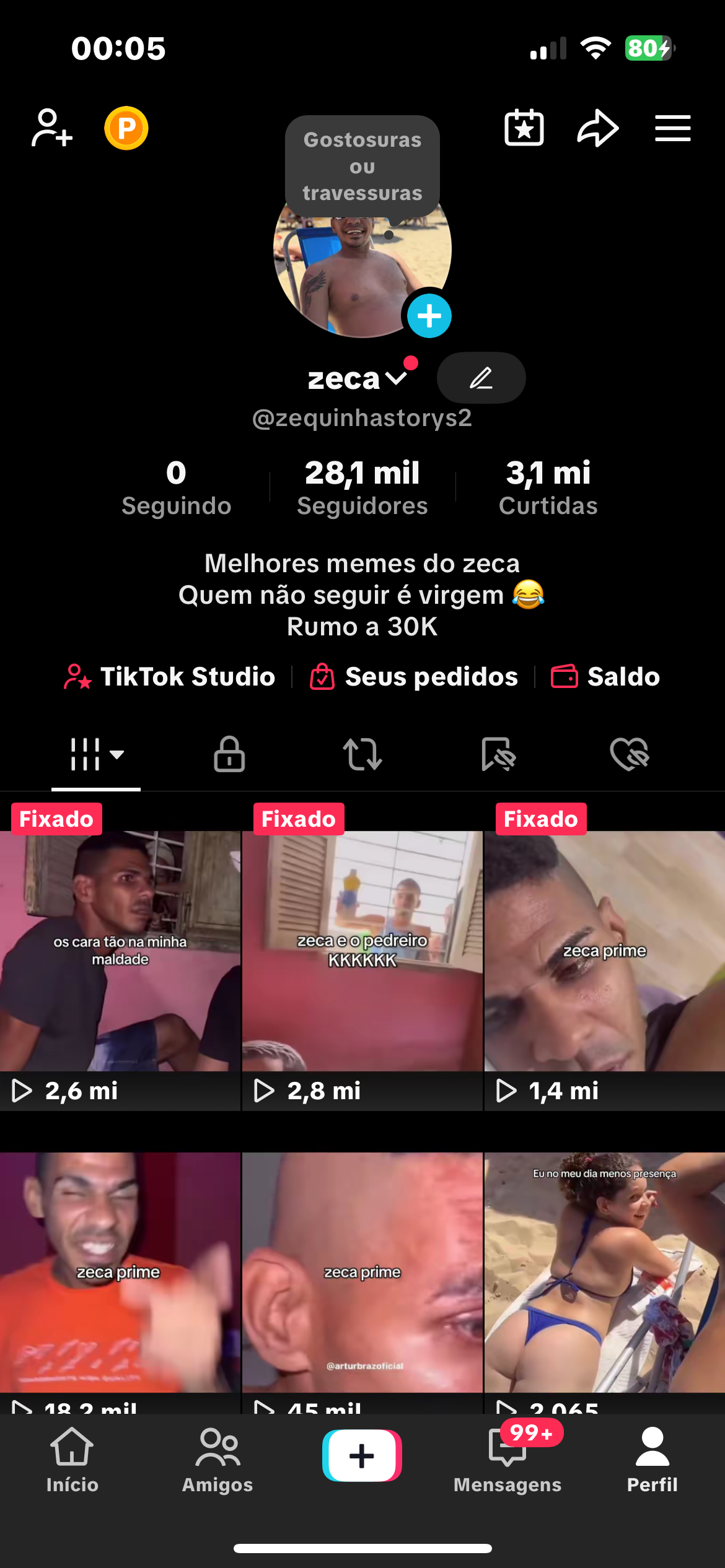
Task: Open the add friends icon
Action: (52, 128)
